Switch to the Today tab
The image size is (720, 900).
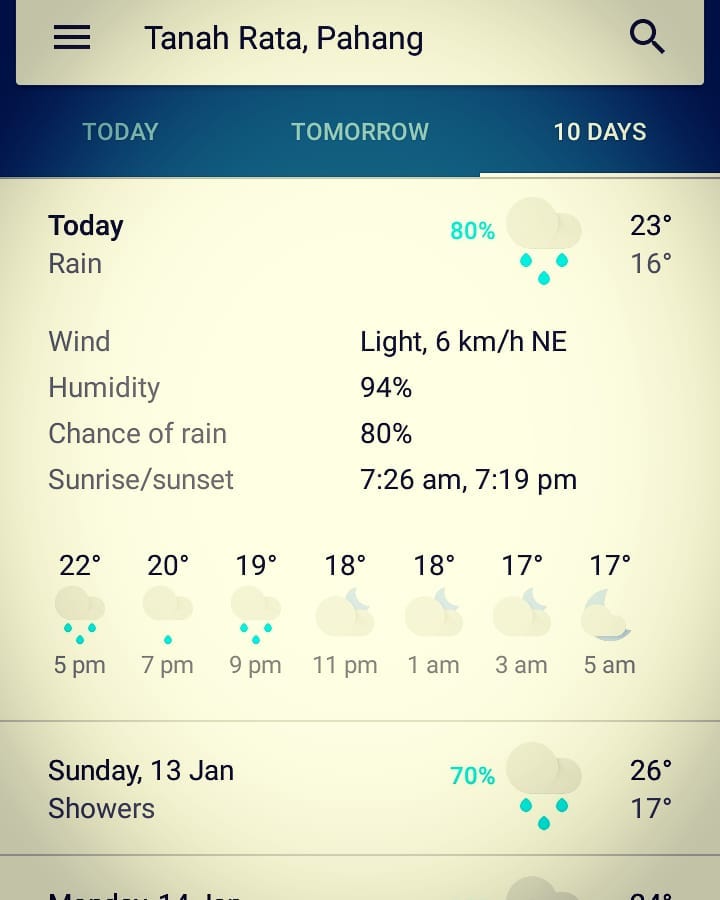coord(120,132)
